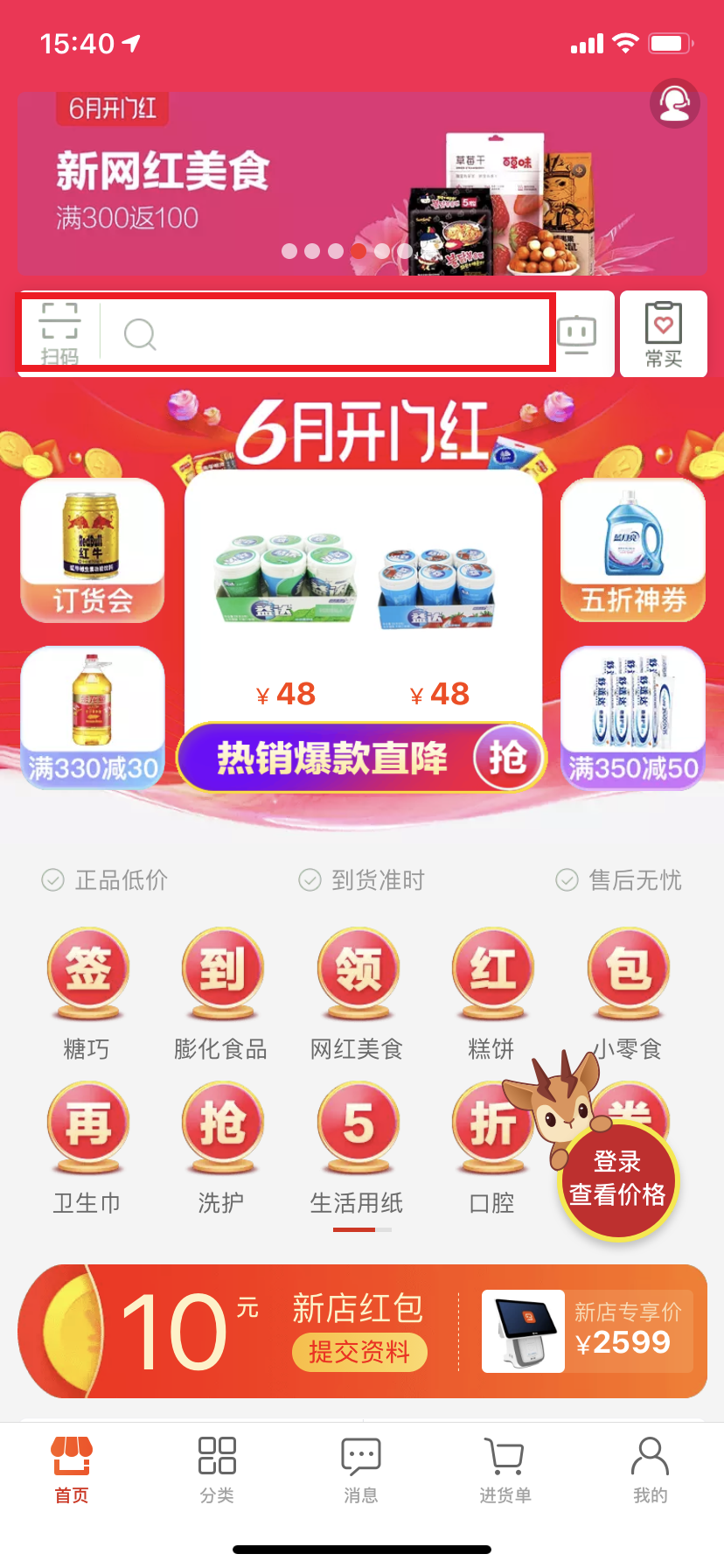Contact customer service via the headset icon
This screenshot has height=1568, width=724.
coord(673,105)
